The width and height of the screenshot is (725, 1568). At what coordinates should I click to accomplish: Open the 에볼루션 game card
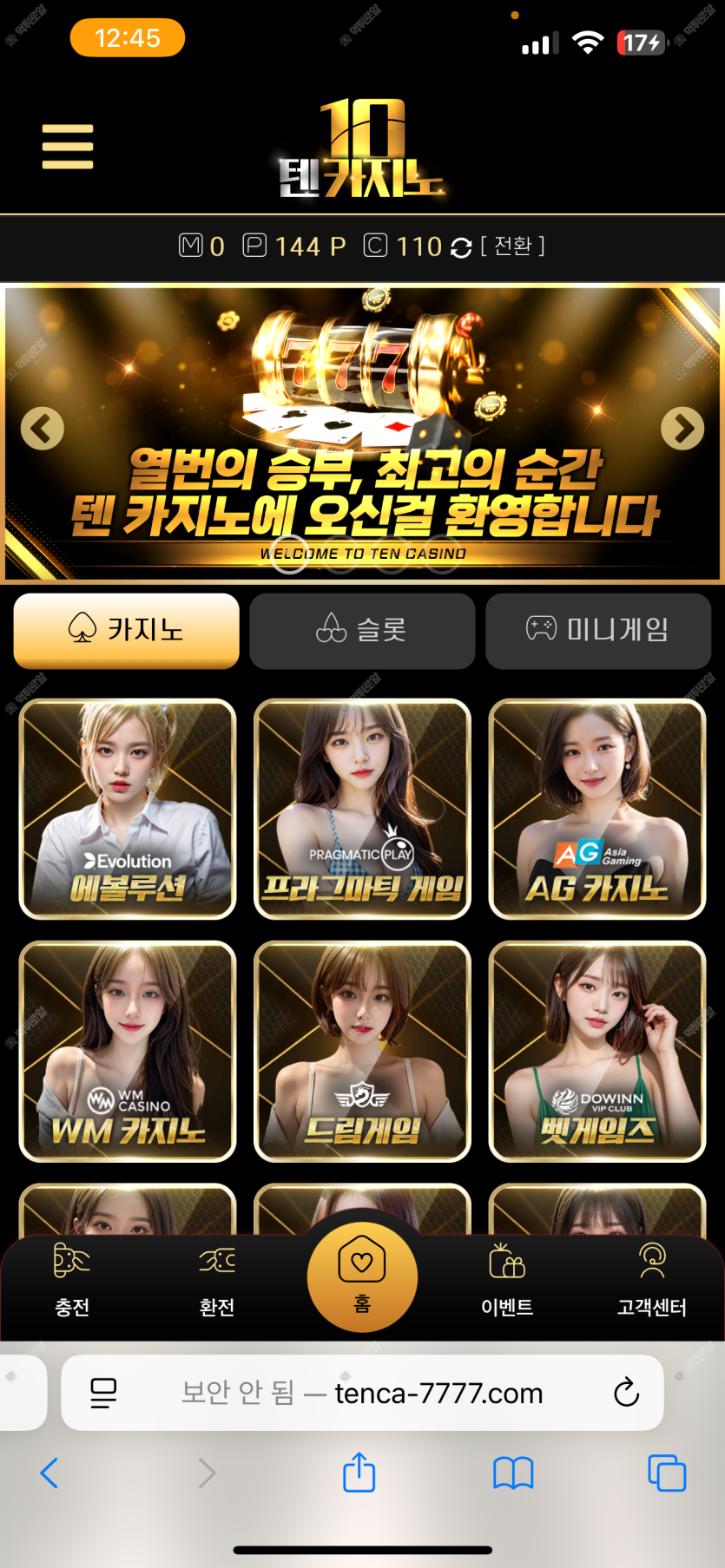(x=128, y=809)
